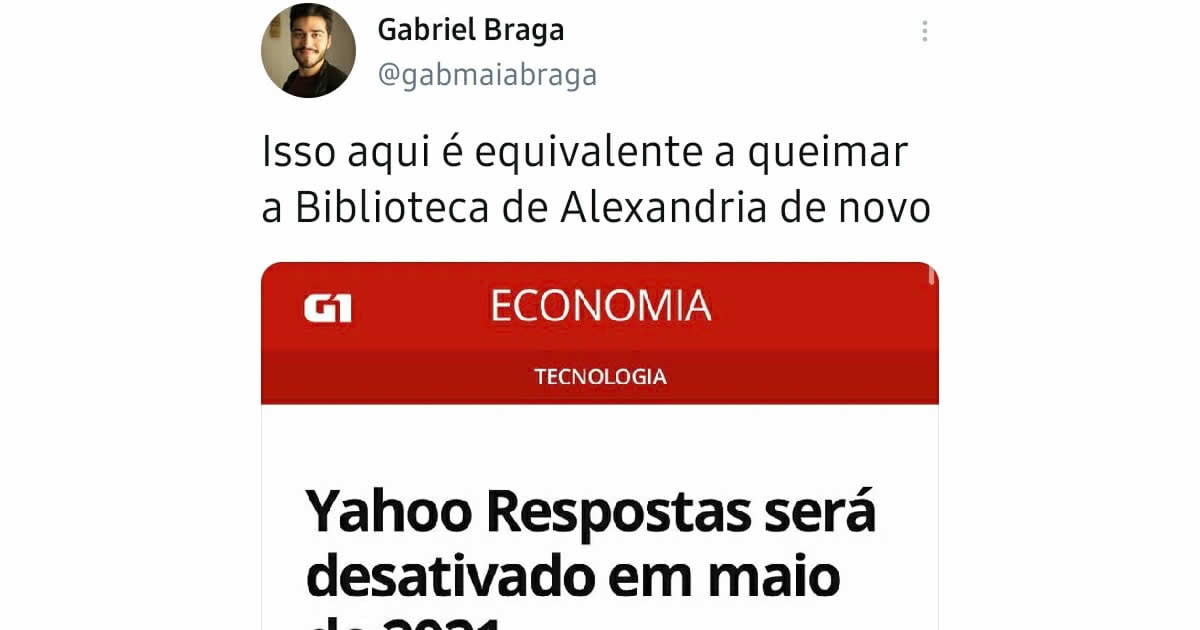Open Gabriel Braga's profile picture

tap(308, 51)
